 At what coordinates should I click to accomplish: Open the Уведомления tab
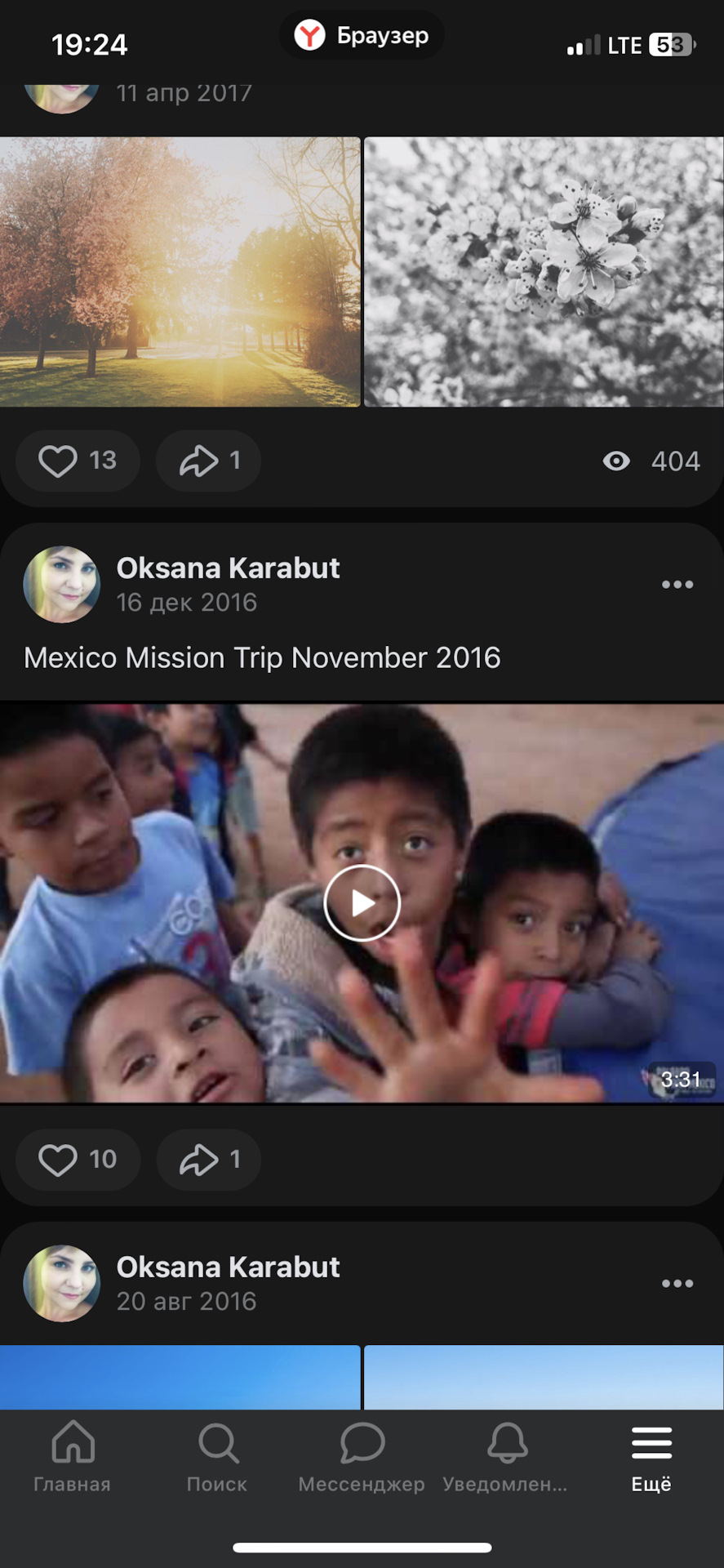(506, 1459)
